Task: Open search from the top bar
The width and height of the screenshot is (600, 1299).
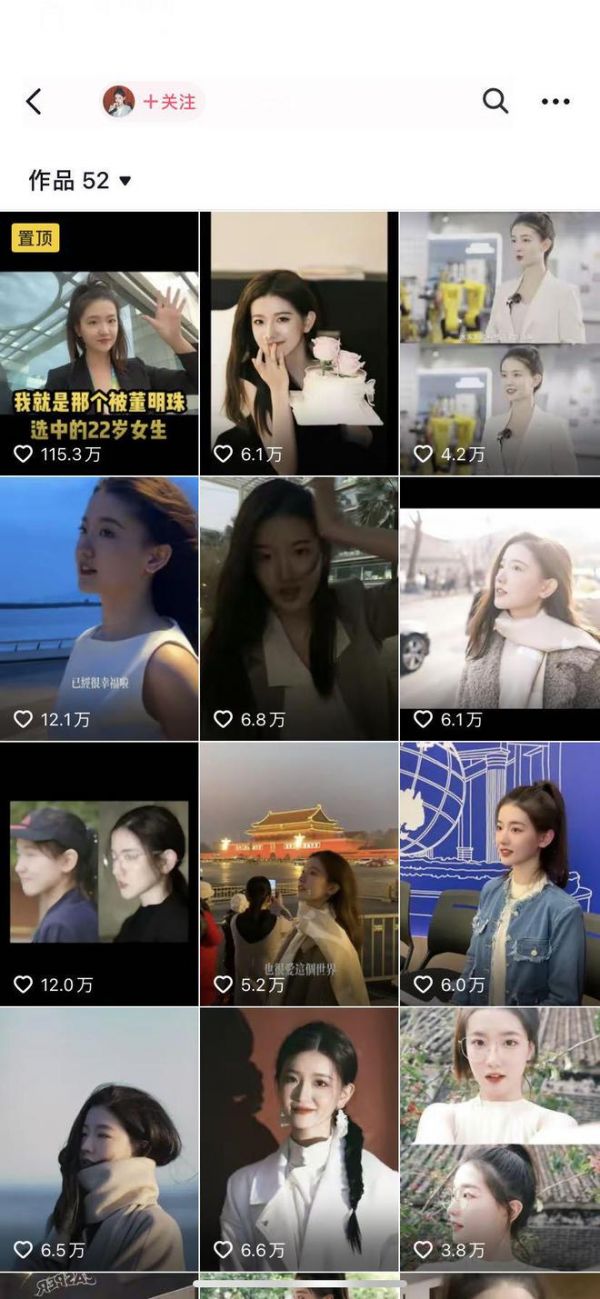Action: point(495,101)
